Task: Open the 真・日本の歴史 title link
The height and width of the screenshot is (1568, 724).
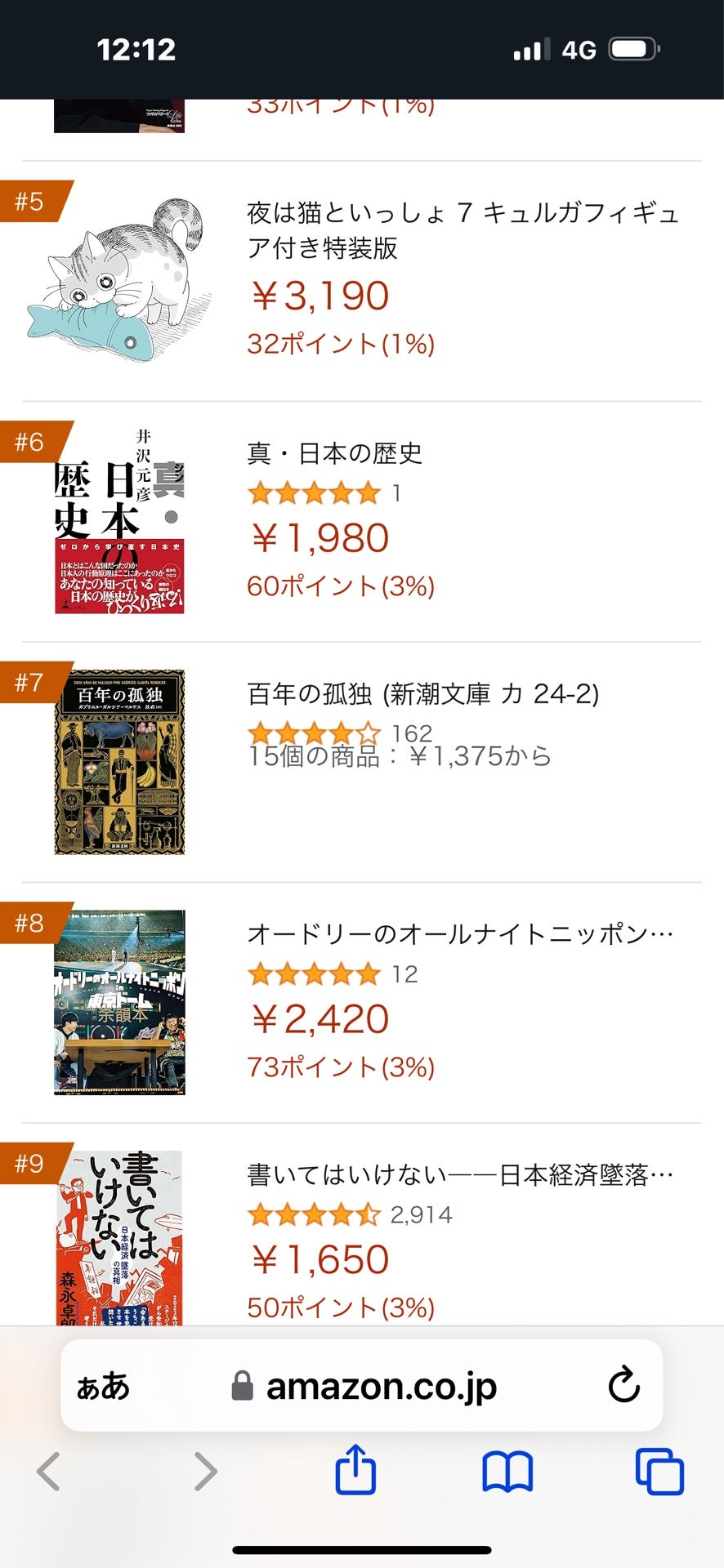Action: pos(334,453)
